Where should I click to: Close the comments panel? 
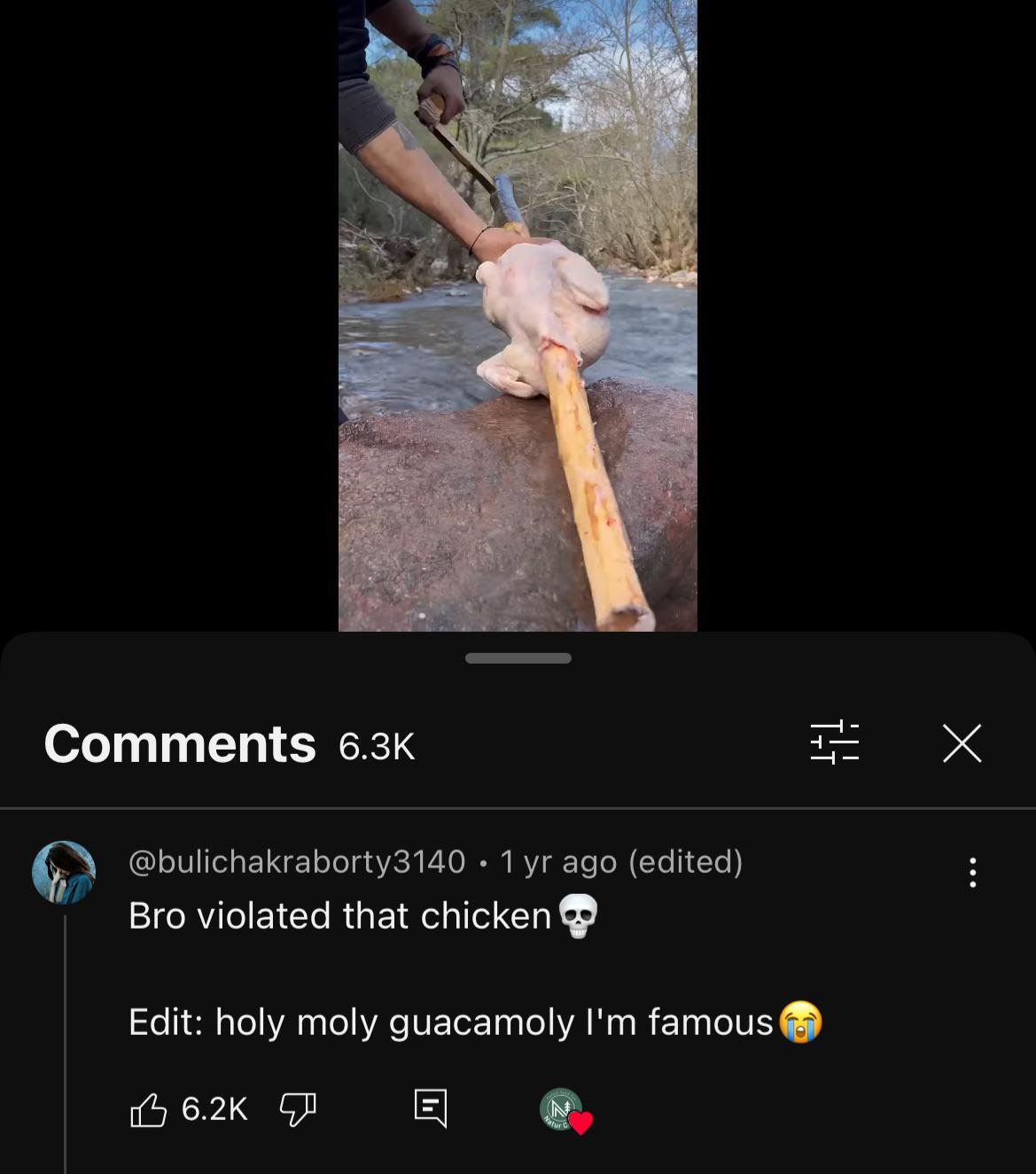tap(962, 743)
